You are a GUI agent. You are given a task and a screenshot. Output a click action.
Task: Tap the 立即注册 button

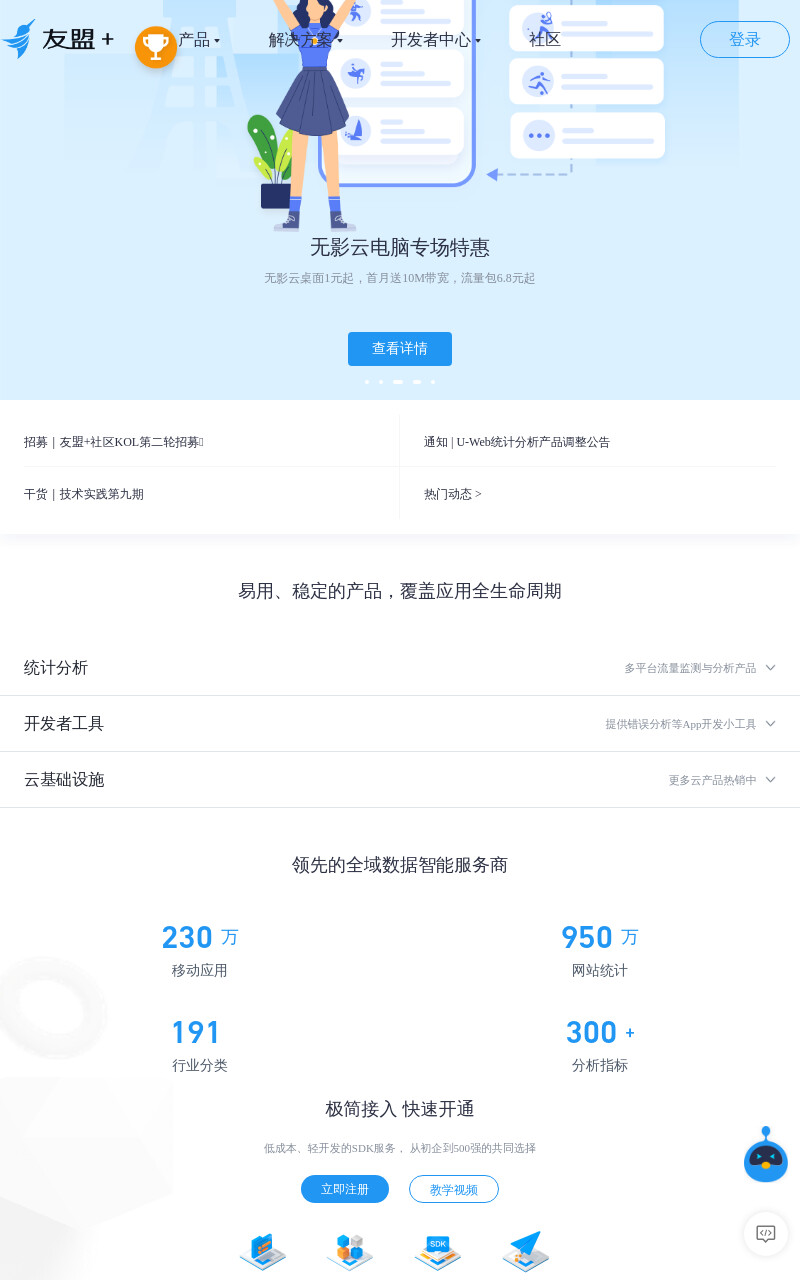pyautogui.click(x=345, y=1189)
